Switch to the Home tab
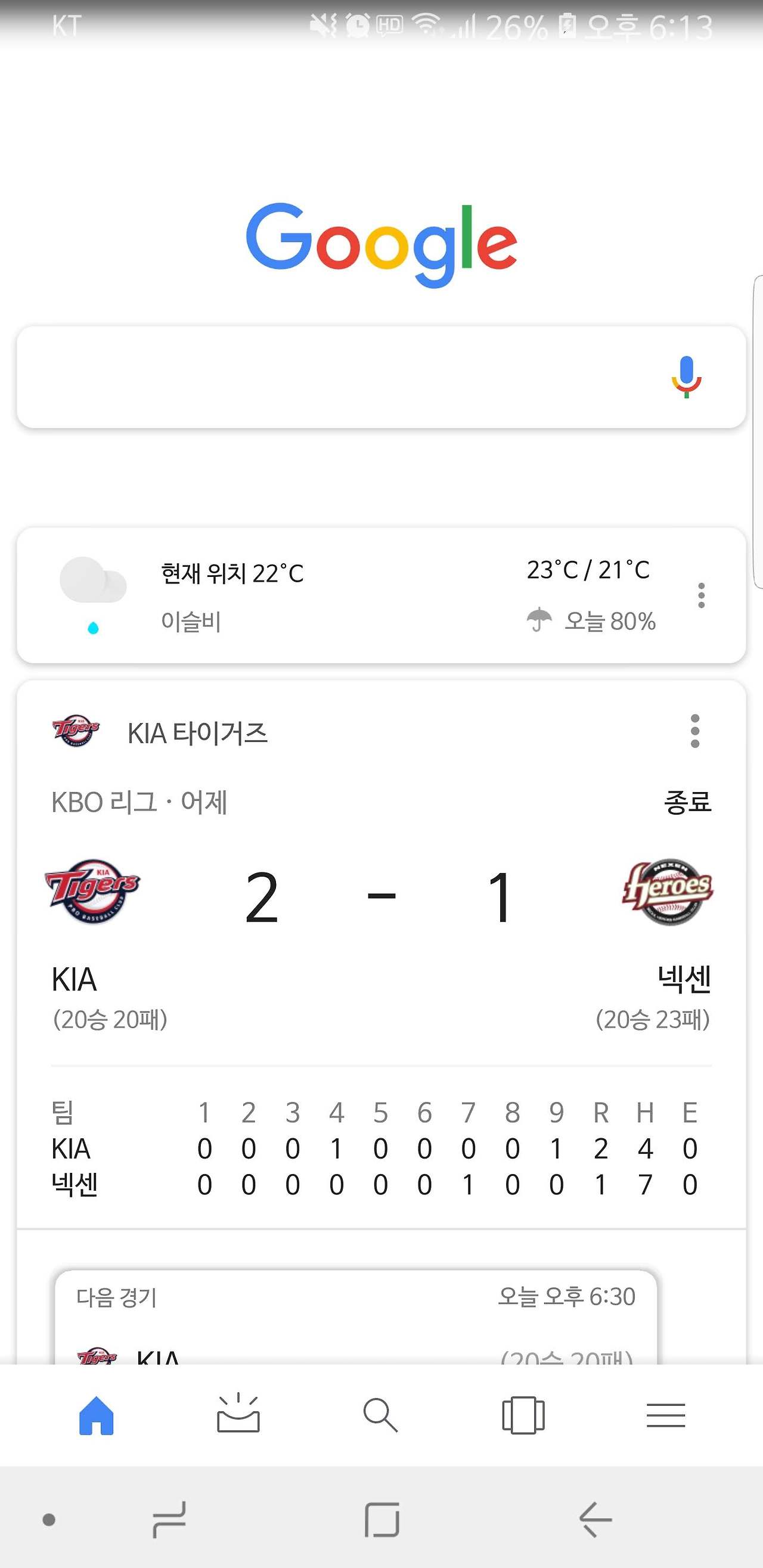763x1568 pixels. pos(96,1416)
